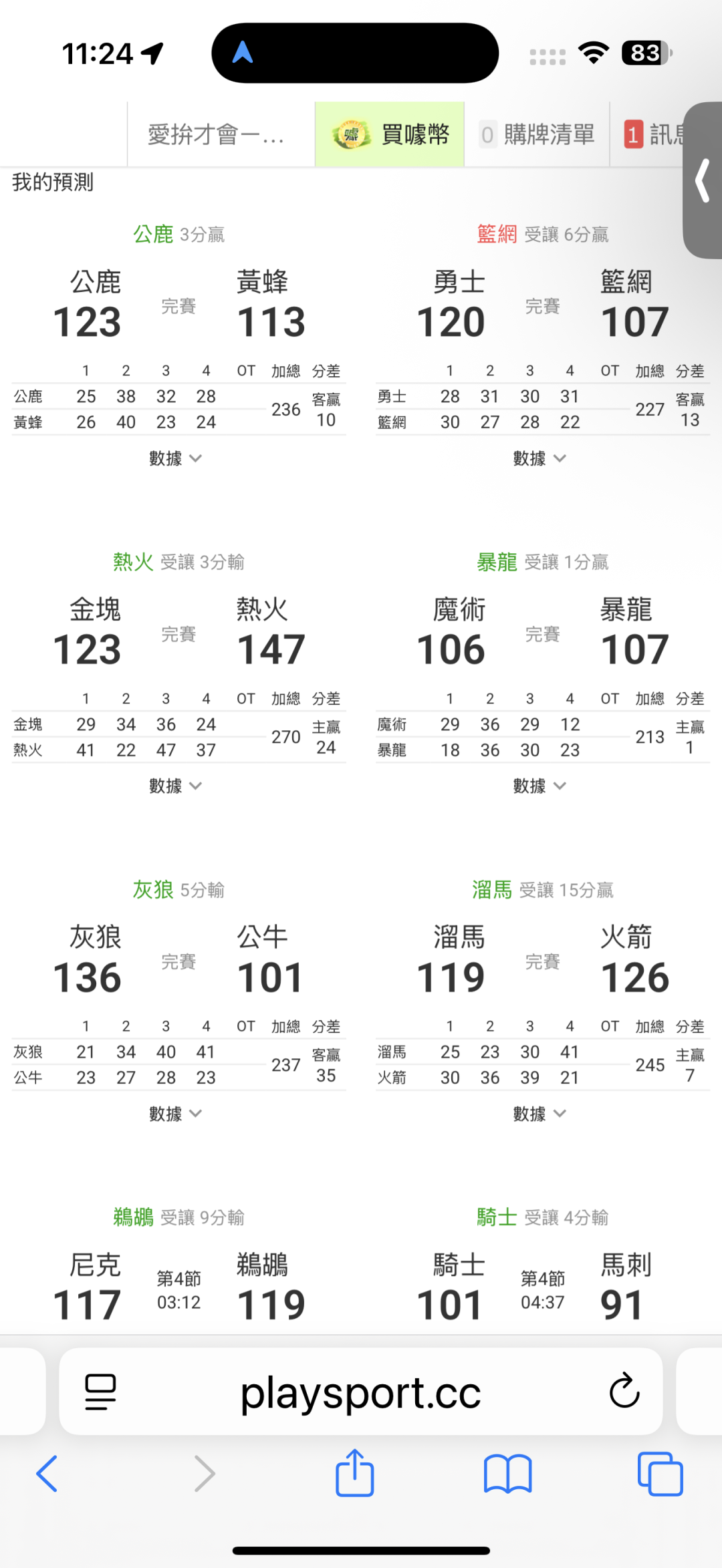Open the 愛拚才會一… profile tab

[x=216, y=134]
